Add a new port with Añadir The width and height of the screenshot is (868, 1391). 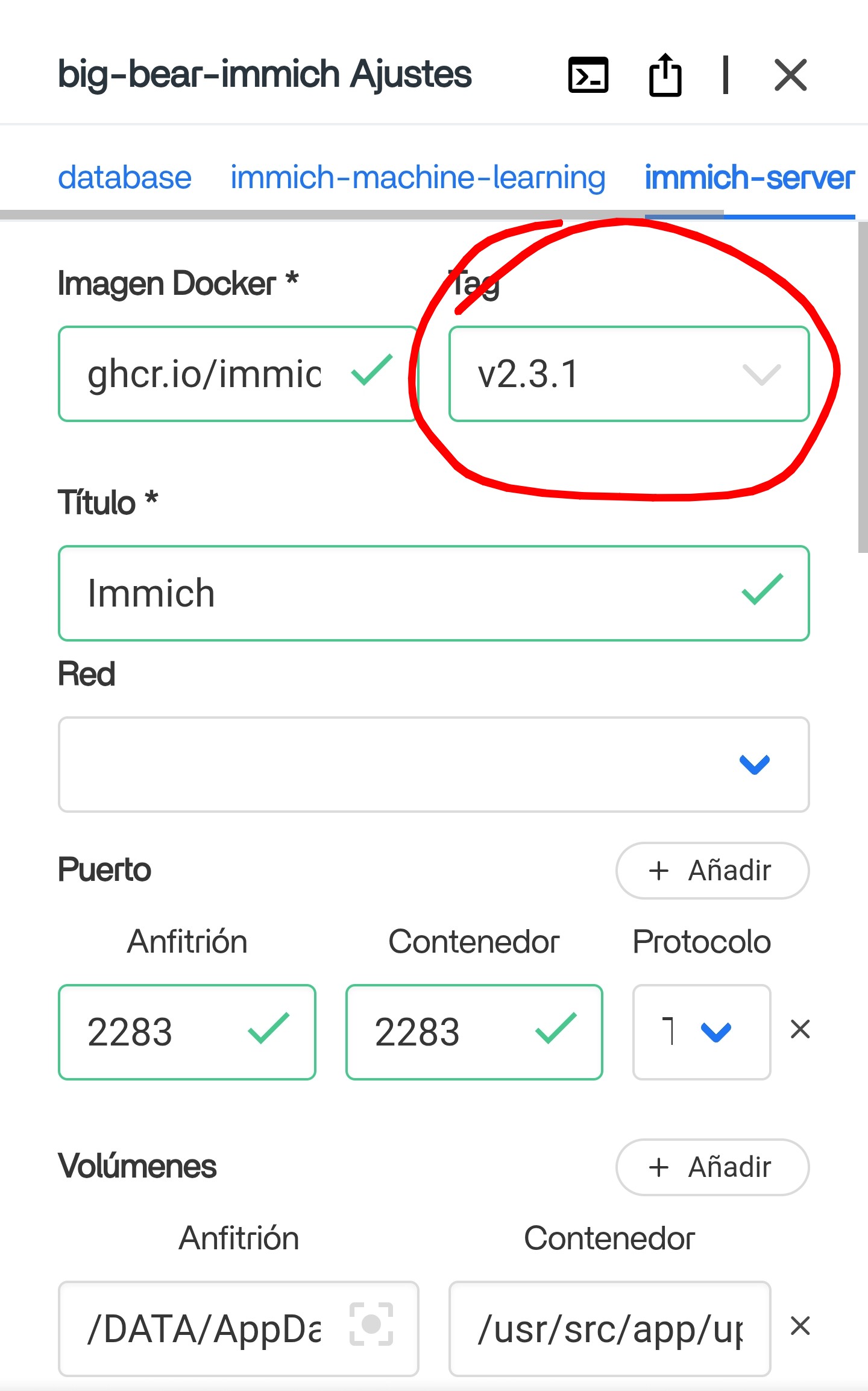(x=712, y=870)
